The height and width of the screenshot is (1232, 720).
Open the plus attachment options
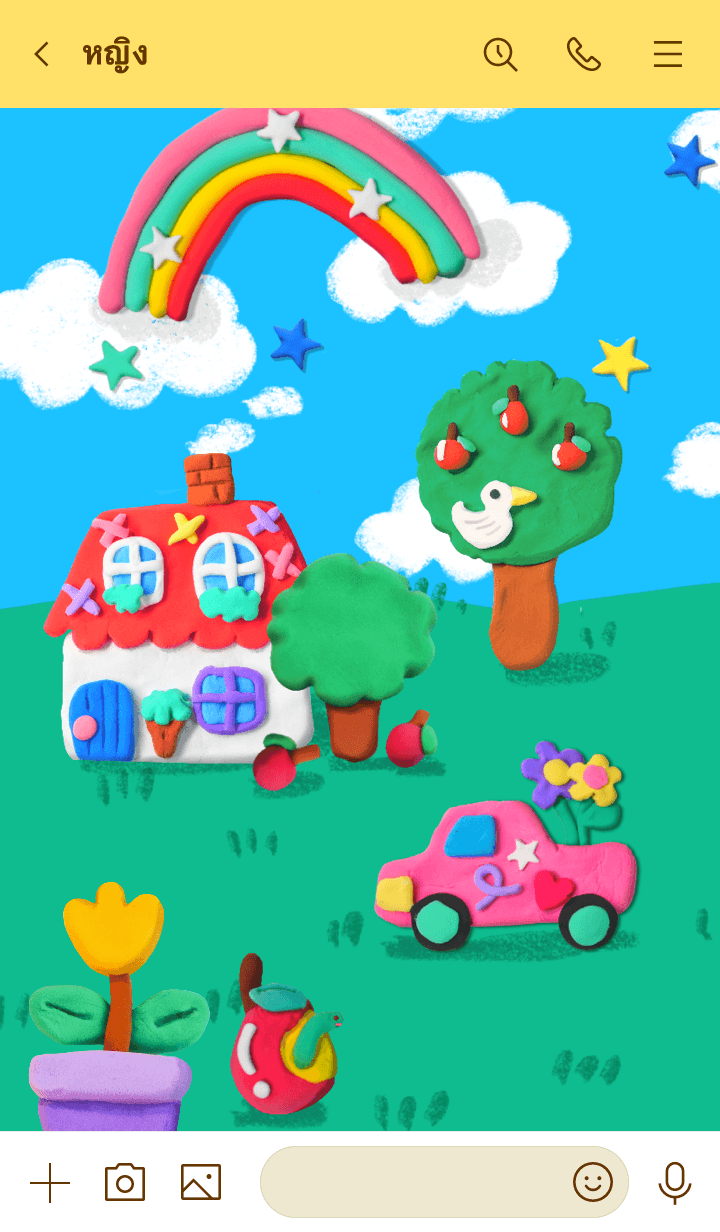tap(50, 1182)
